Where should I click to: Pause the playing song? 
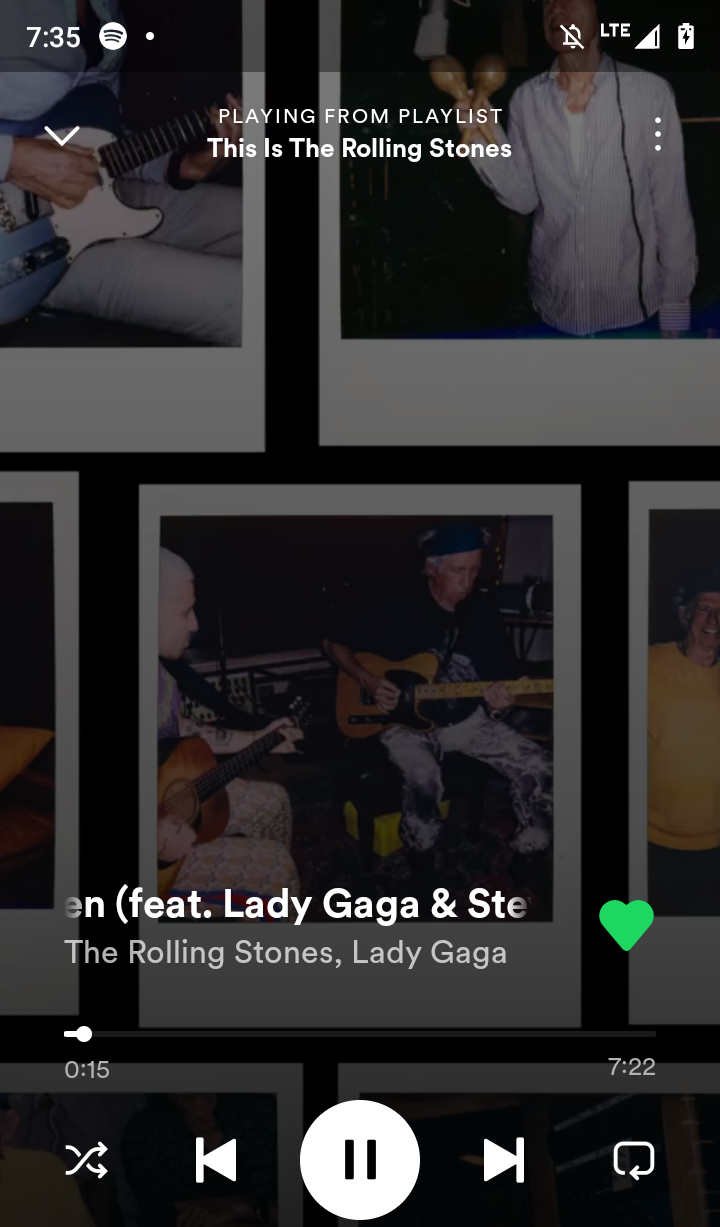(360, 1160)
